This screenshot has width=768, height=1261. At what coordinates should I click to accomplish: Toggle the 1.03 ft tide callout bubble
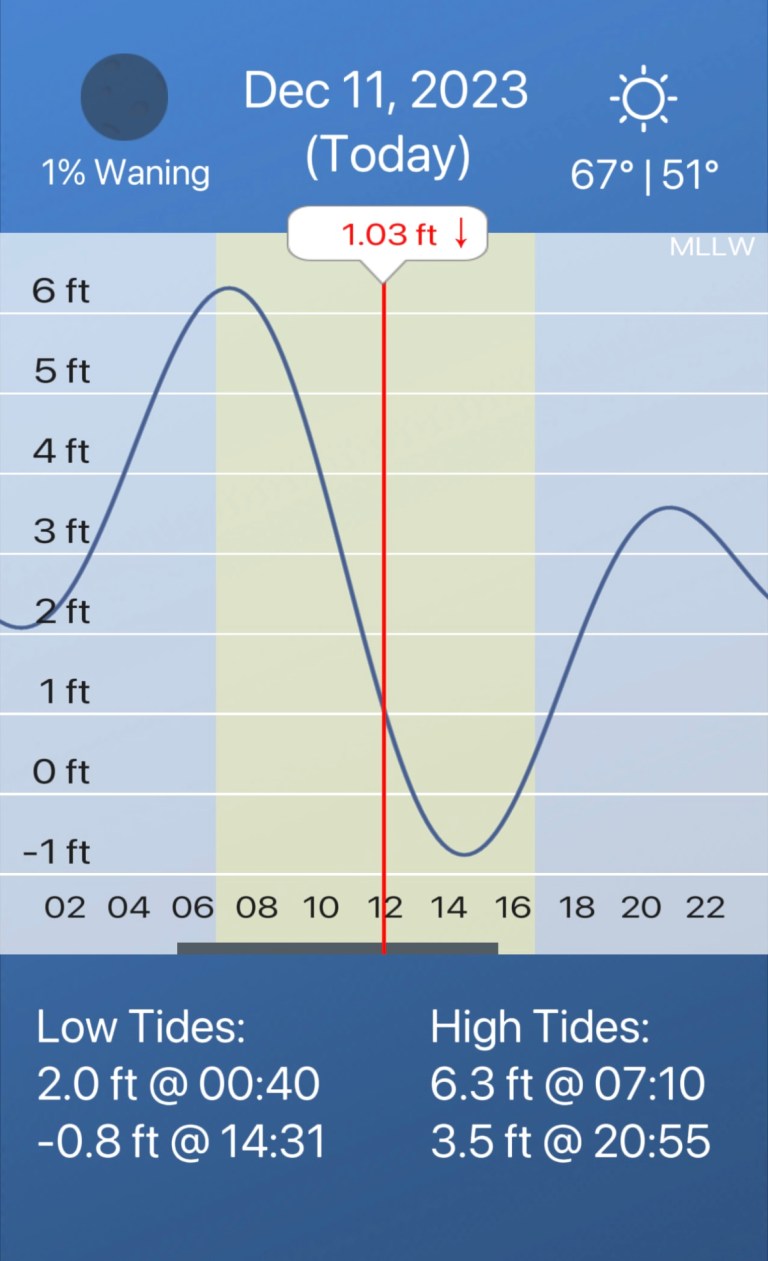pyautogui.click(x=387, y=234)
